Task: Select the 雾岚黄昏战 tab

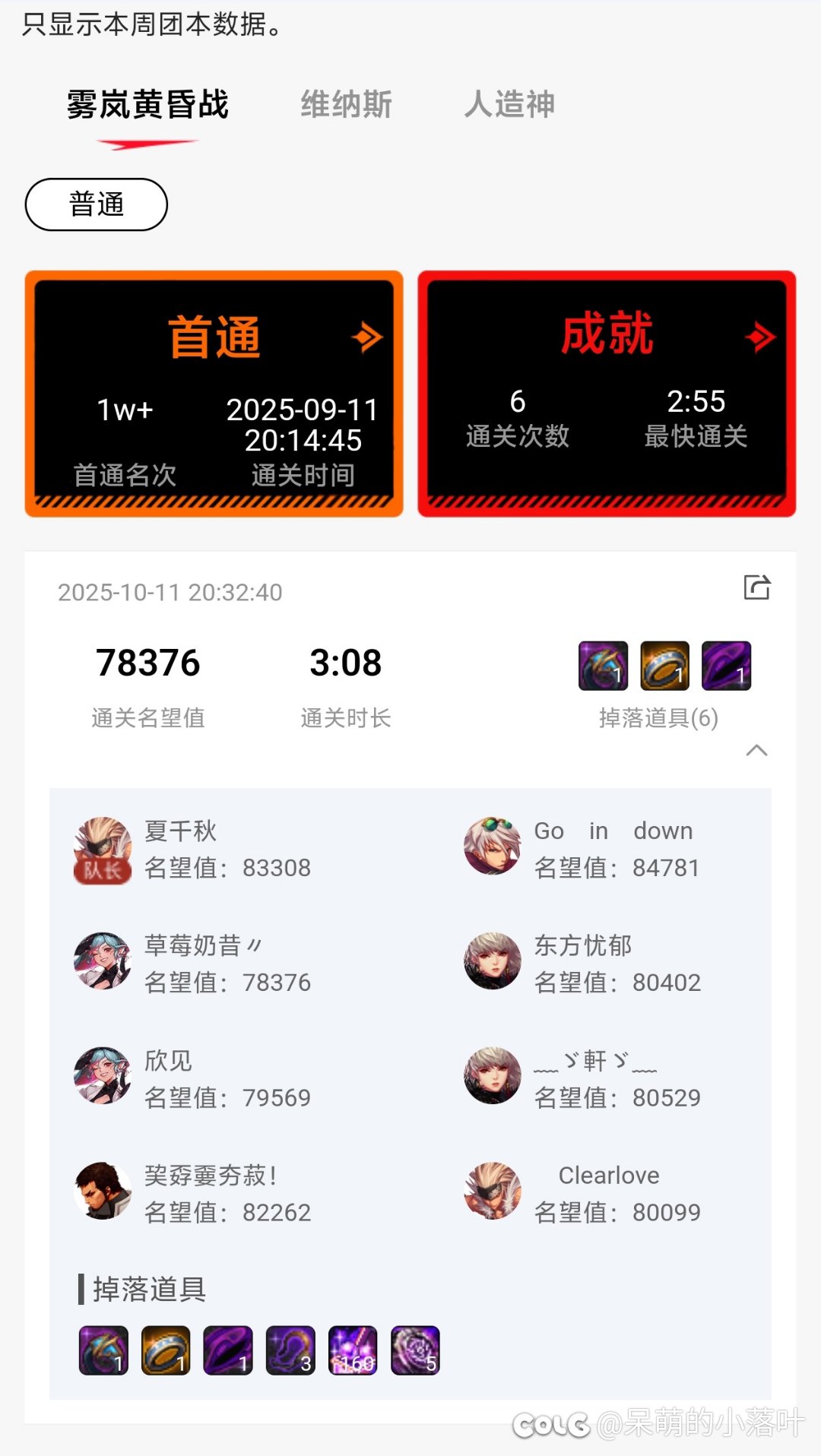Action: click(147, 105)
